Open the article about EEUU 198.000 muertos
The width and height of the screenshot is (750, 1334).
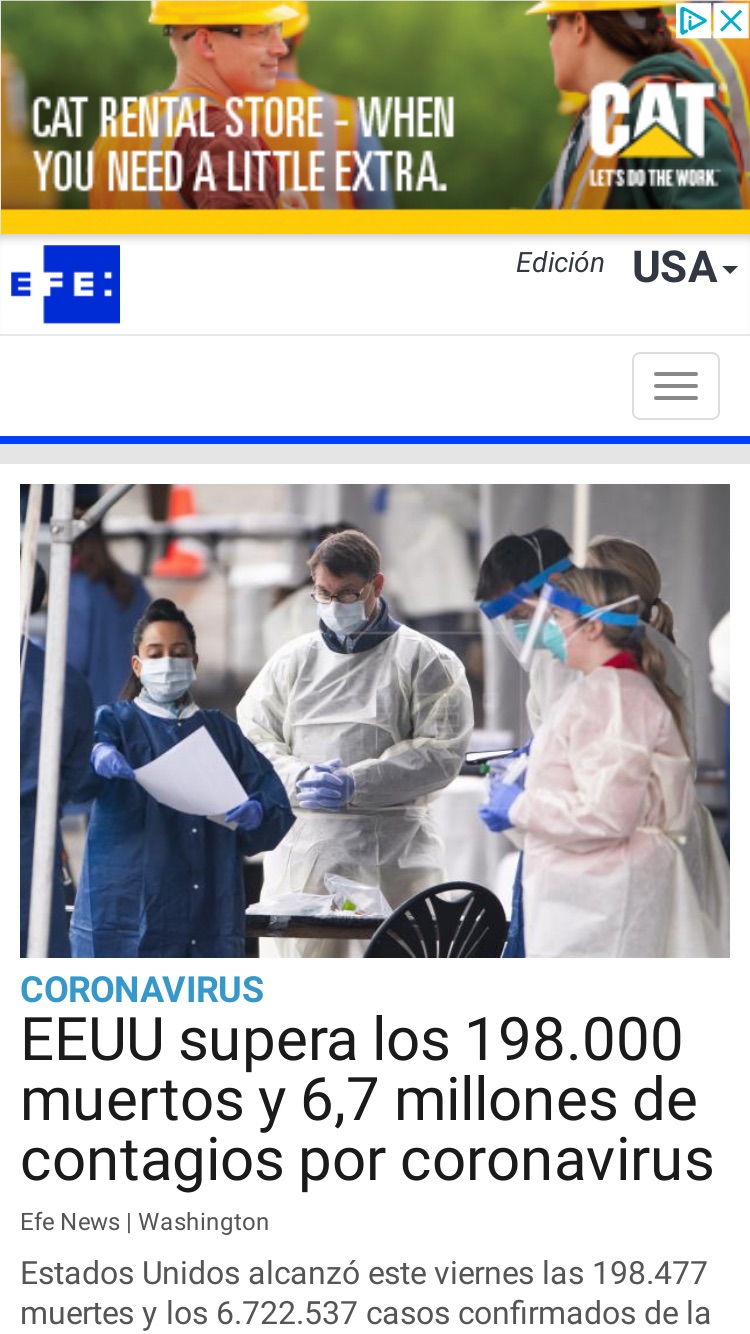click(x=367, y=1100)
